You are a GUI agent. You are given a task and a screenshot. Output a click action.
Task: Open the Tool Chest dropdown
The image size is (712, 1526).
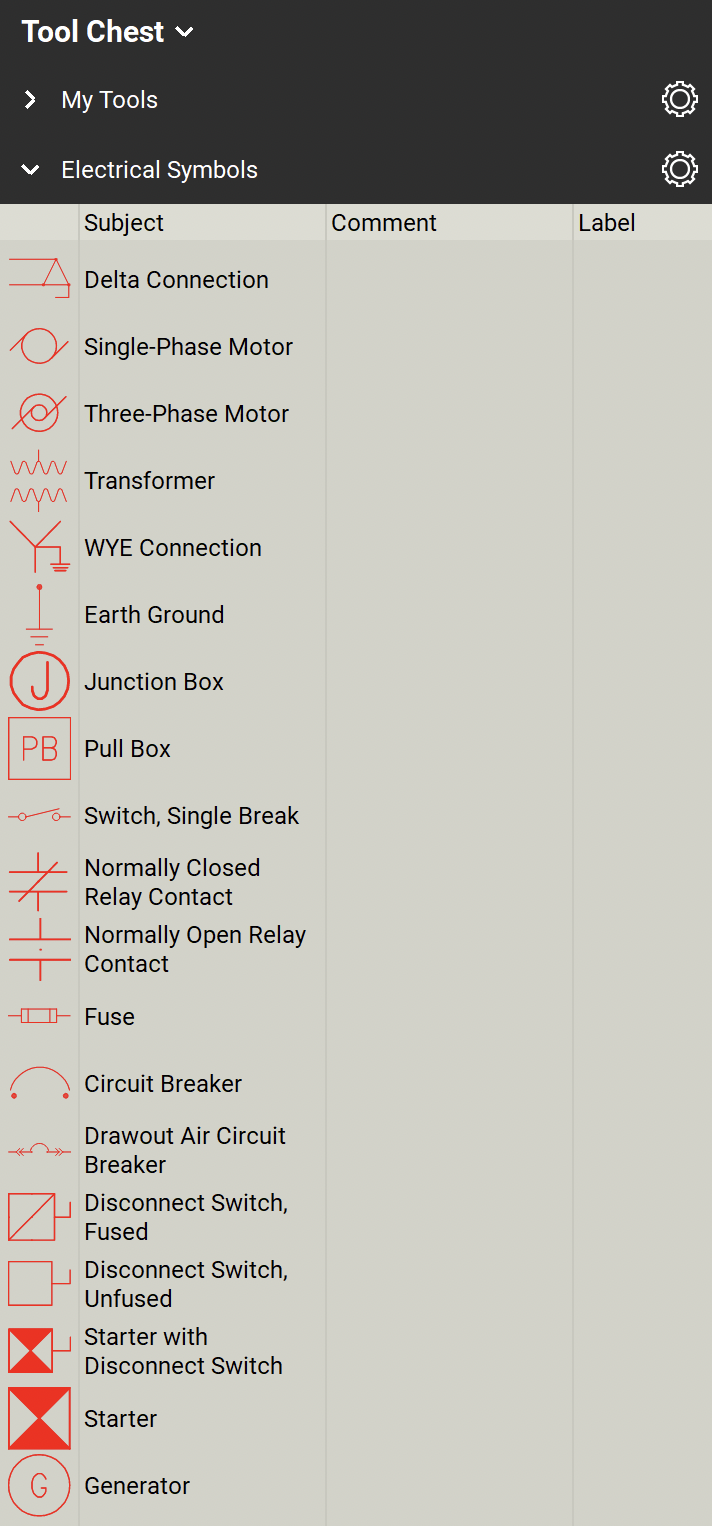pos(107,32)
